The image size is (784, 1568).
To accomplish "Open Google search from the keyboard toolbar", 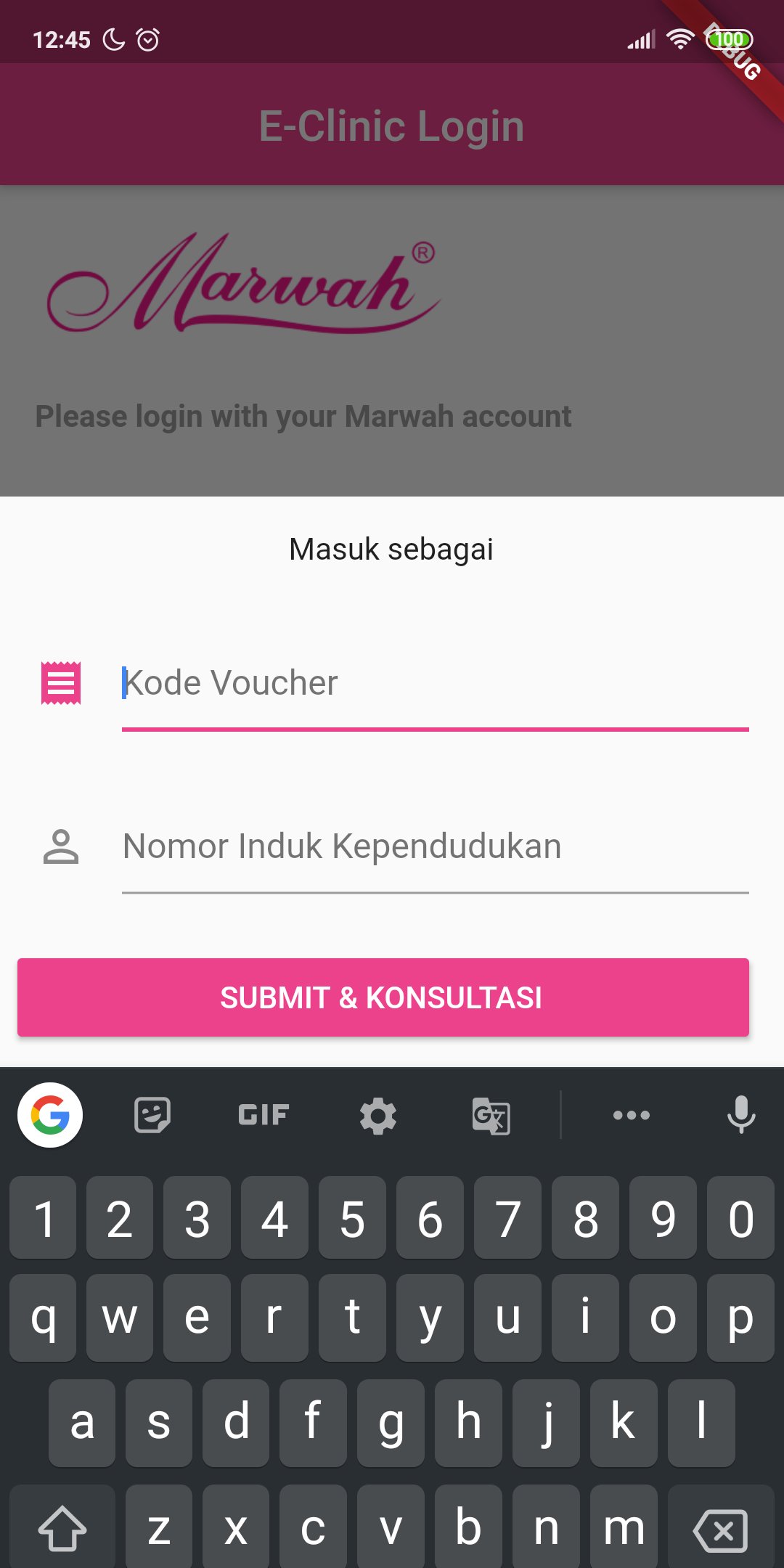I will 48,1116.
